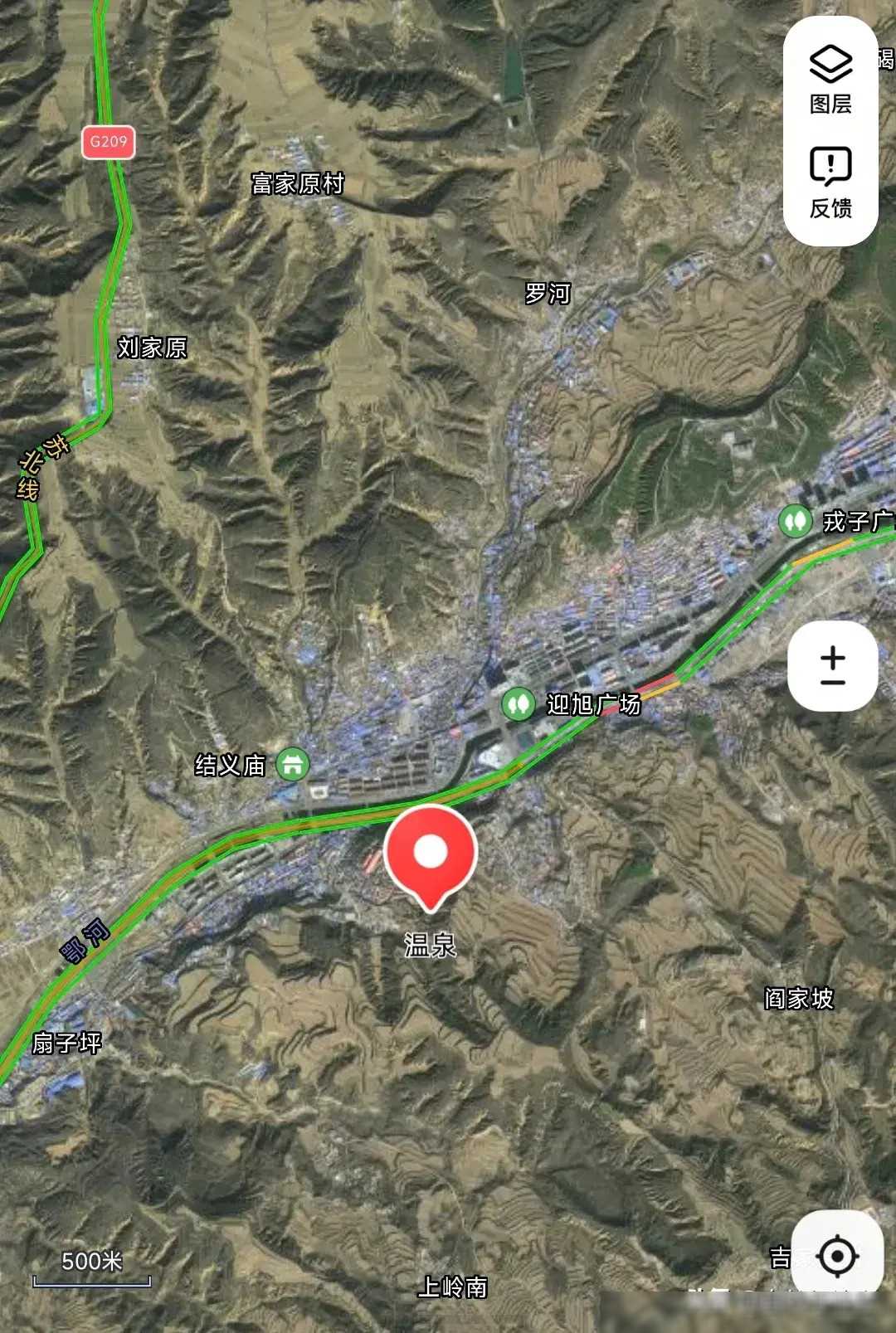Select the 戎子广场 park marker
896x1333 pixels.
pos(795,522)
